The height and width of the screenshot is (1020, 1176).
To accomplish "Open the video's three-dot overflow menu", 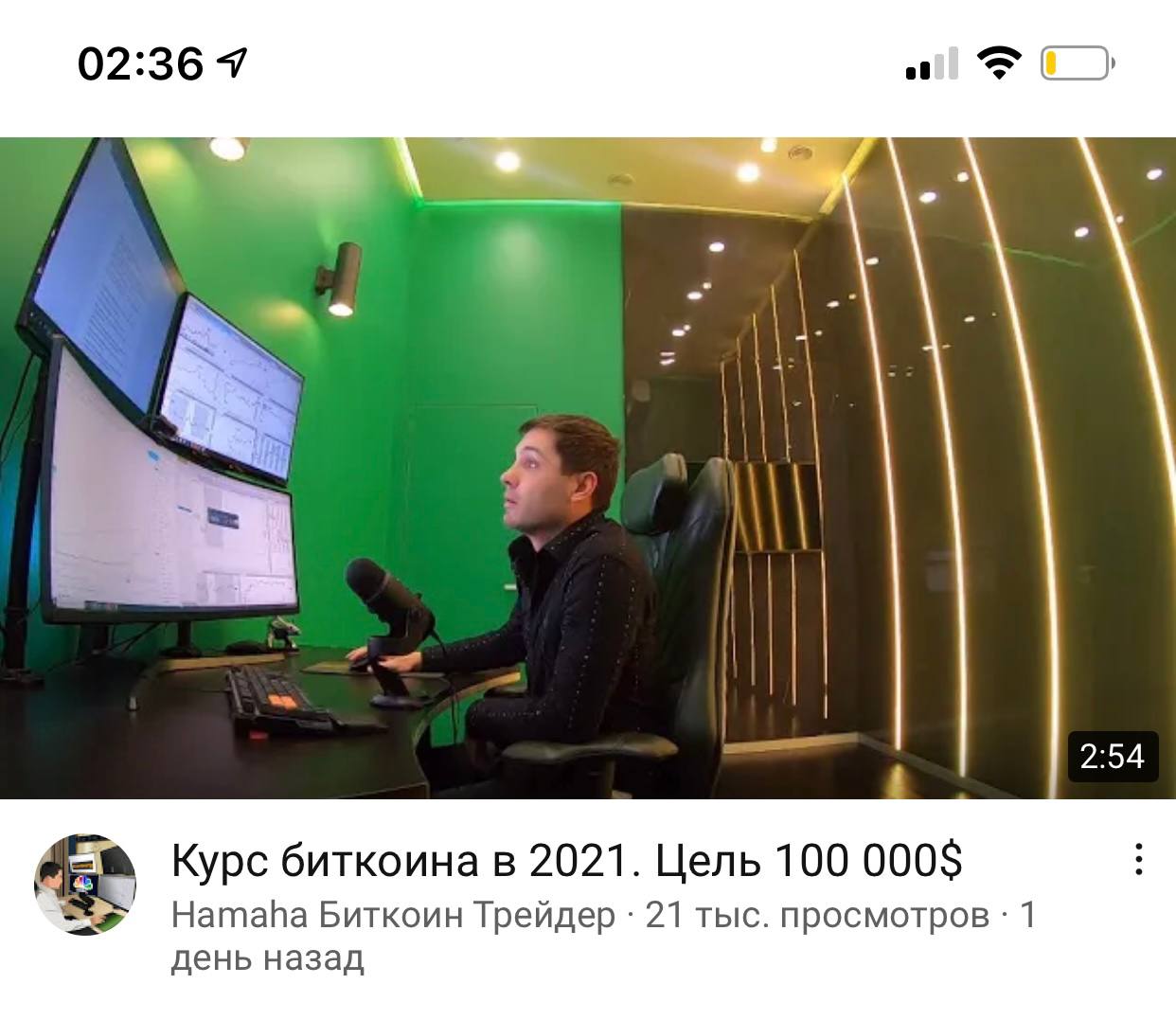I will [1138, 859].
